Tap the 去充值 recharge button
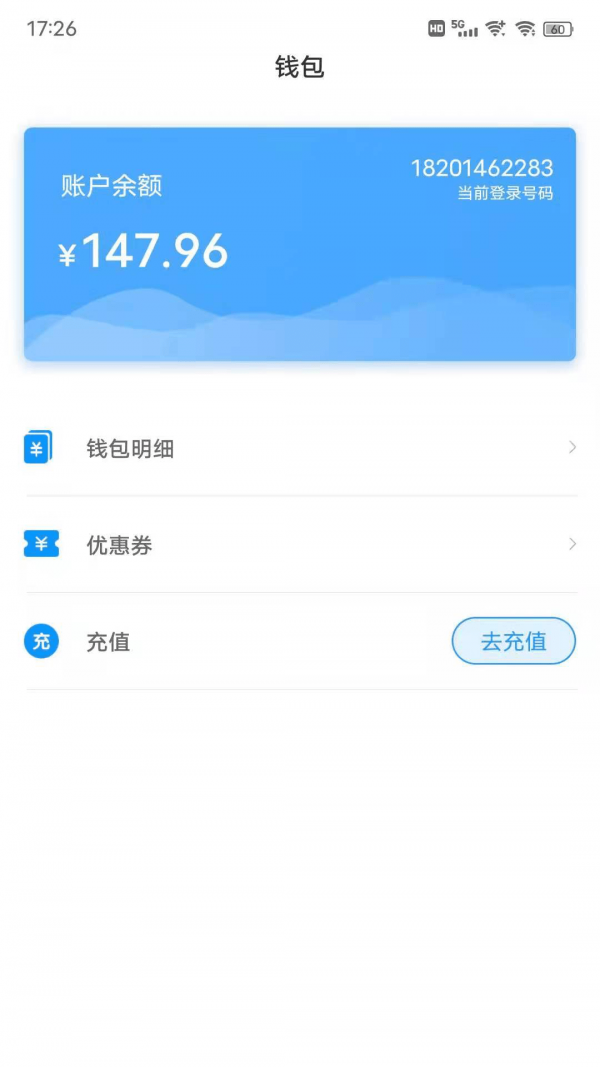This screenshot has height=1067, width=600. [513, 641]
